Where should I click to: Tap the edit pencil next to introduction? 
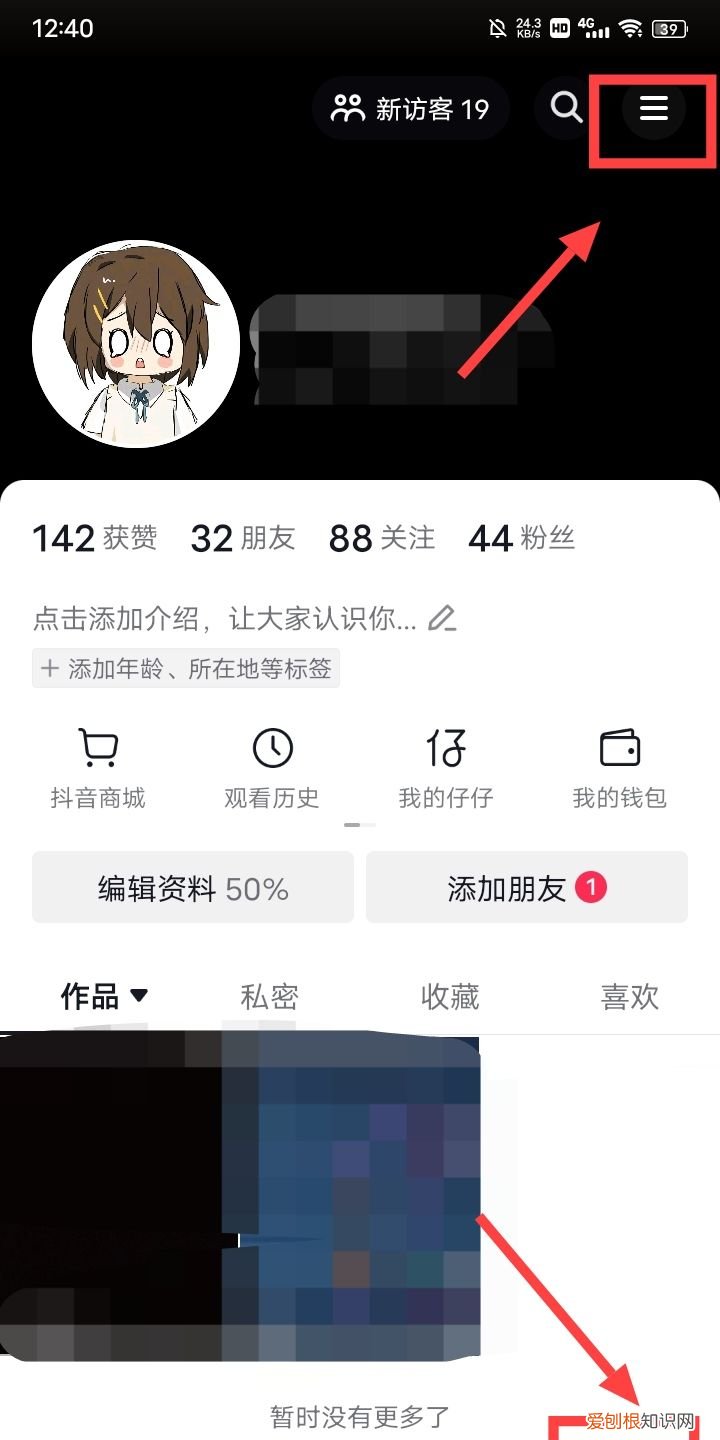point(442,620)
